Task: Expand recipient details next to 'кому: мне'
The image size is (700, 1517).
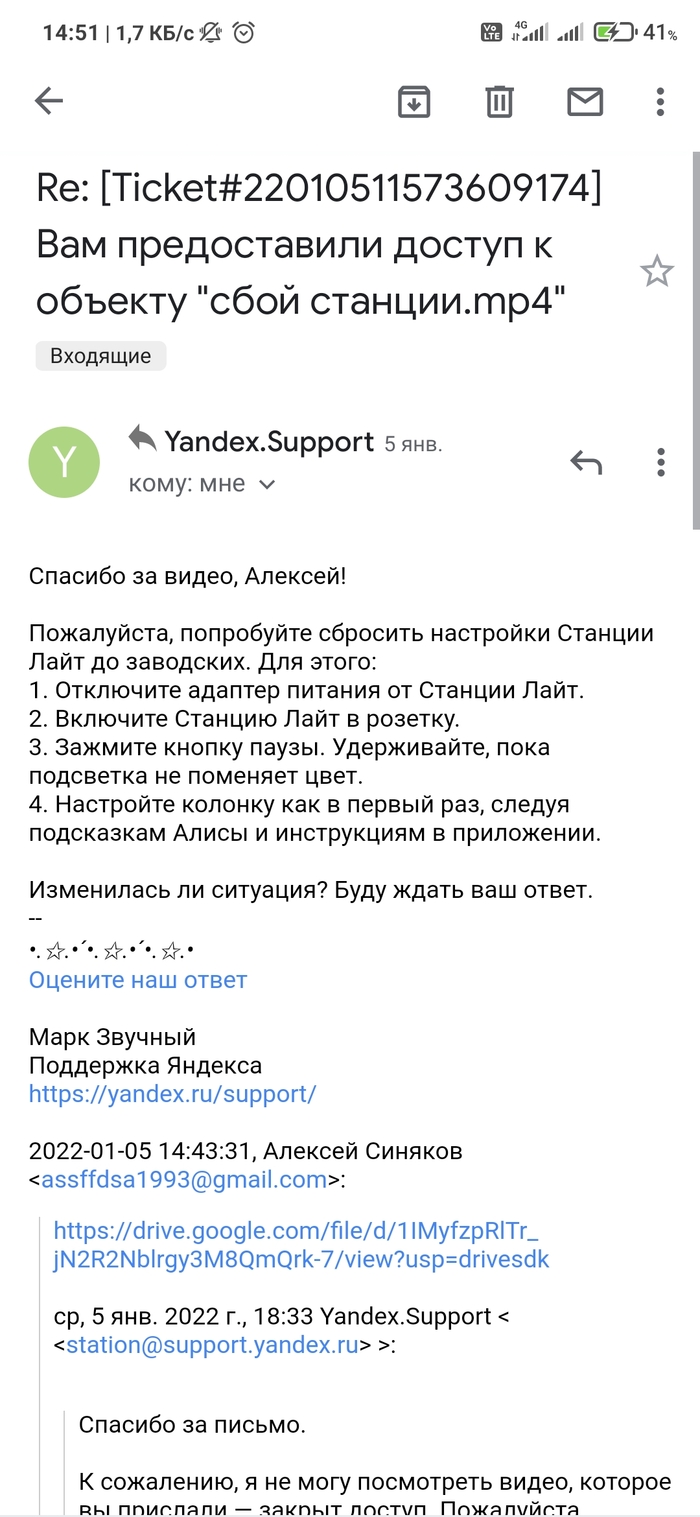Action: [267, 485]
